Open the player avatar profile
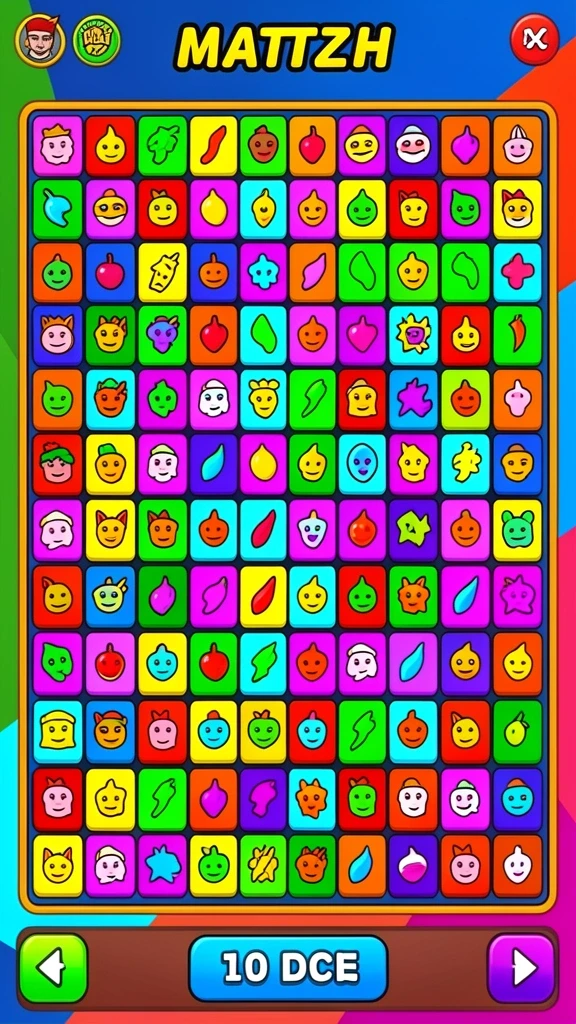Viewport: 576px width, 1024px height. click(x=40, y=40)
